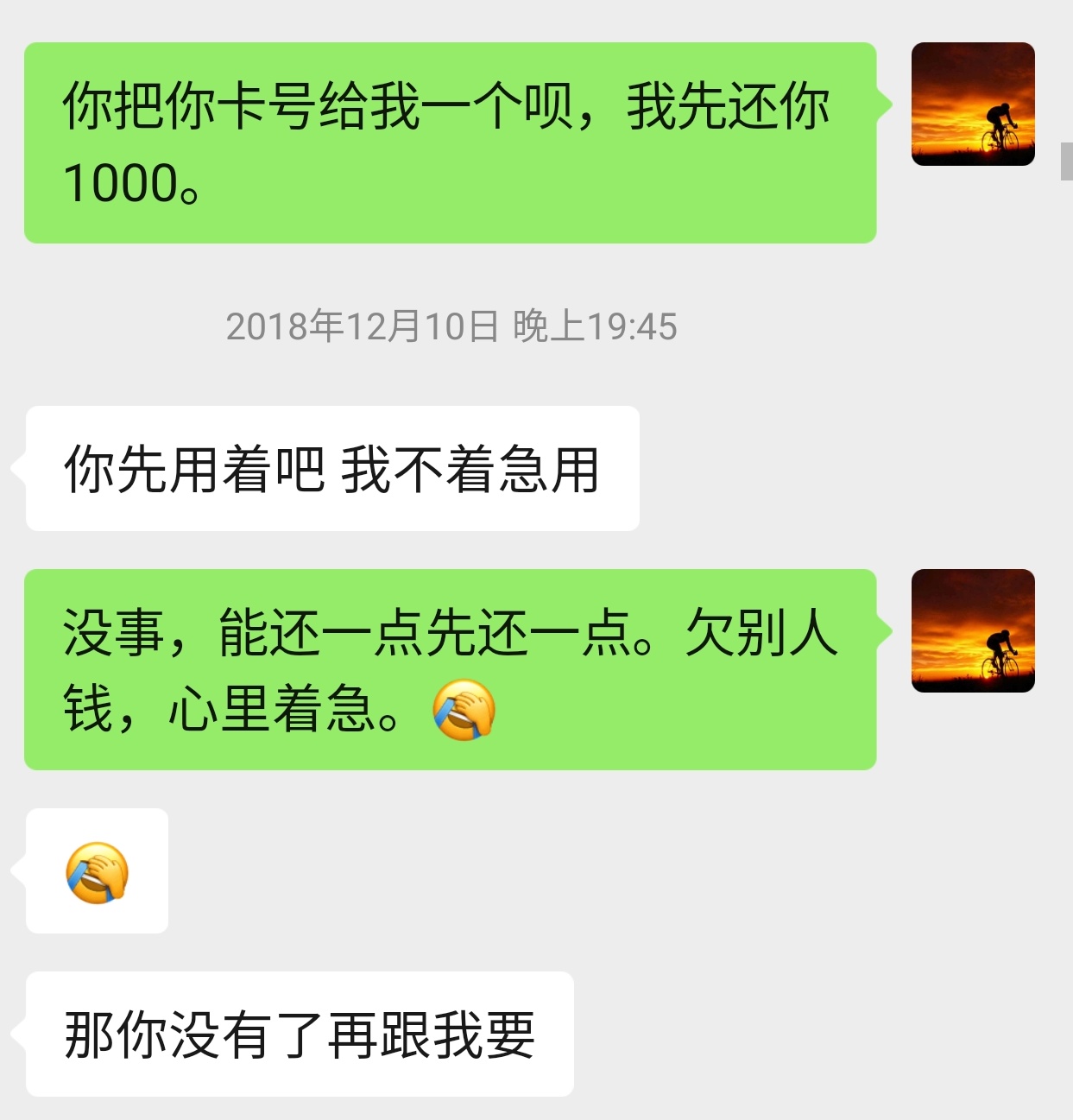Screen dimensions: 1073x1120
Task: Open sender avatar beside the 没事 message
Action: (x=973, y=630)
